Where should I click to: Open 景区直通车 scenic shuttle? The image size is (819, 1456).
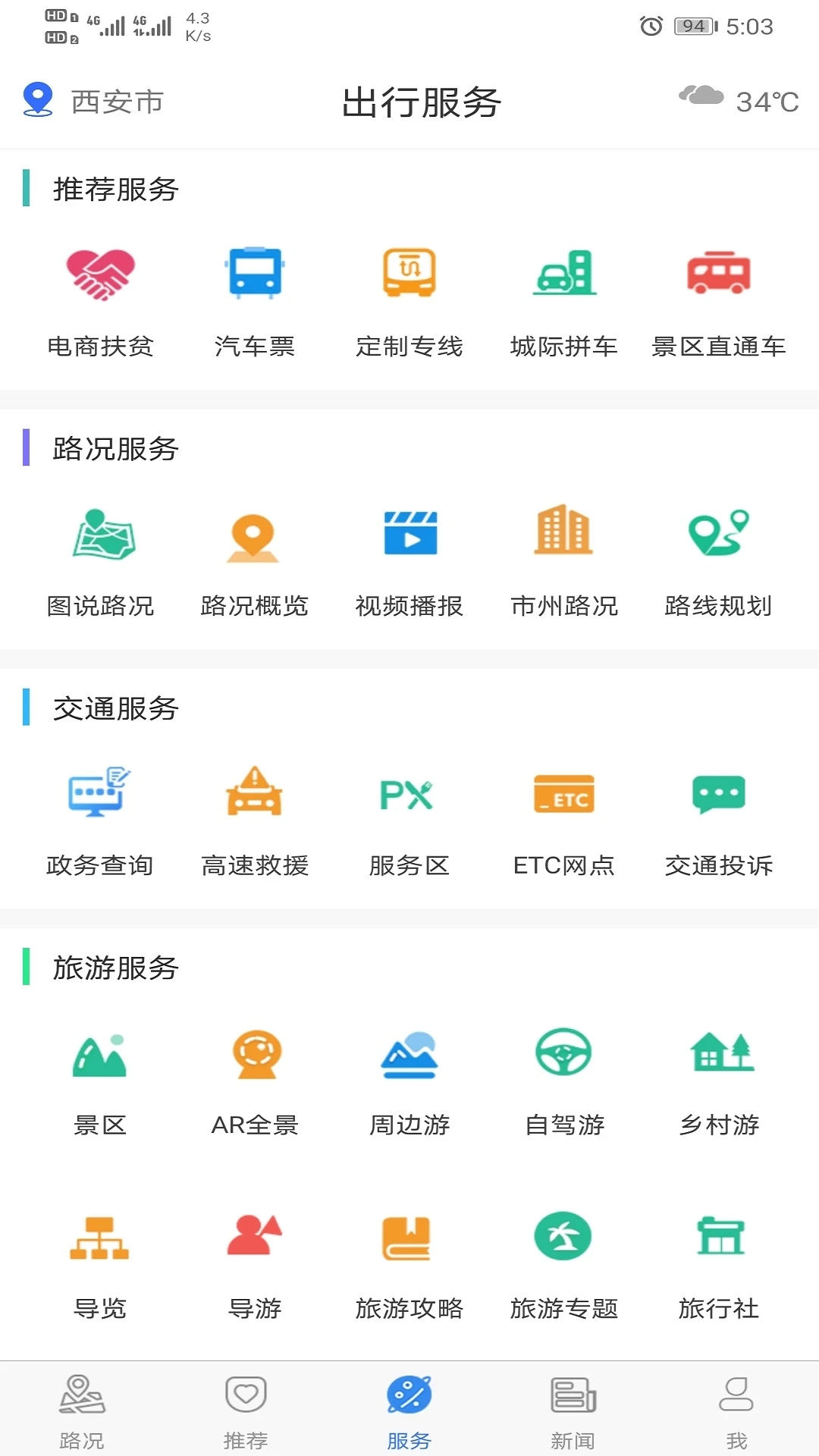point(718,301)
